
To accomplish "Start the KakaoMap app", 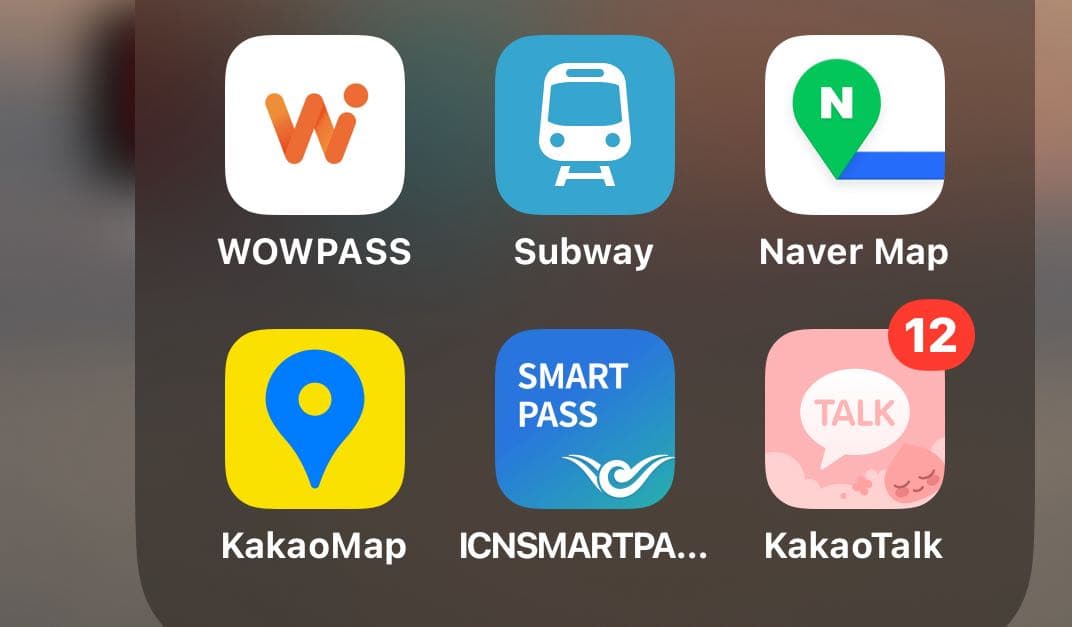I will pos(314,419).
